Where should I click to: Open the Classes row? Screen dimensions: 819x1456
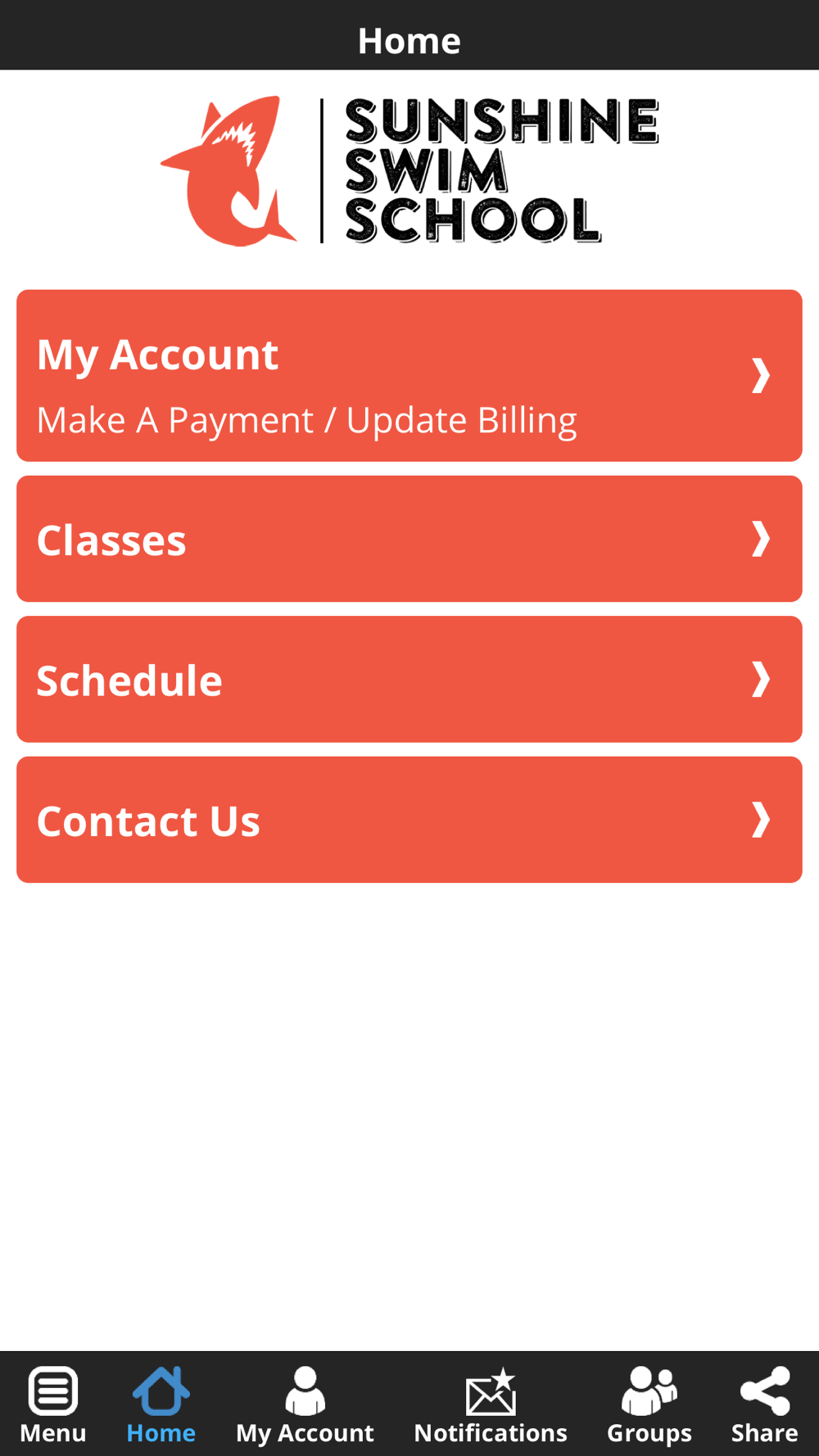tap(409, 539)
